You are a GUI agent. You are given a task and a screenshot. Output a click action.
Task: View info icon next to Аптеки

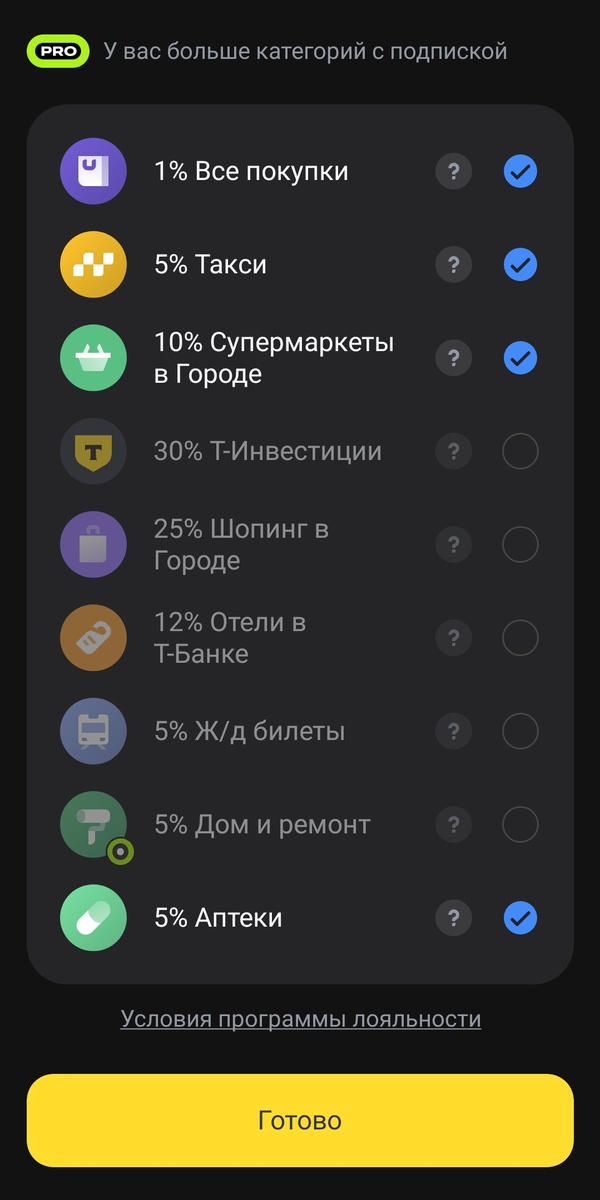coord(453,918)
